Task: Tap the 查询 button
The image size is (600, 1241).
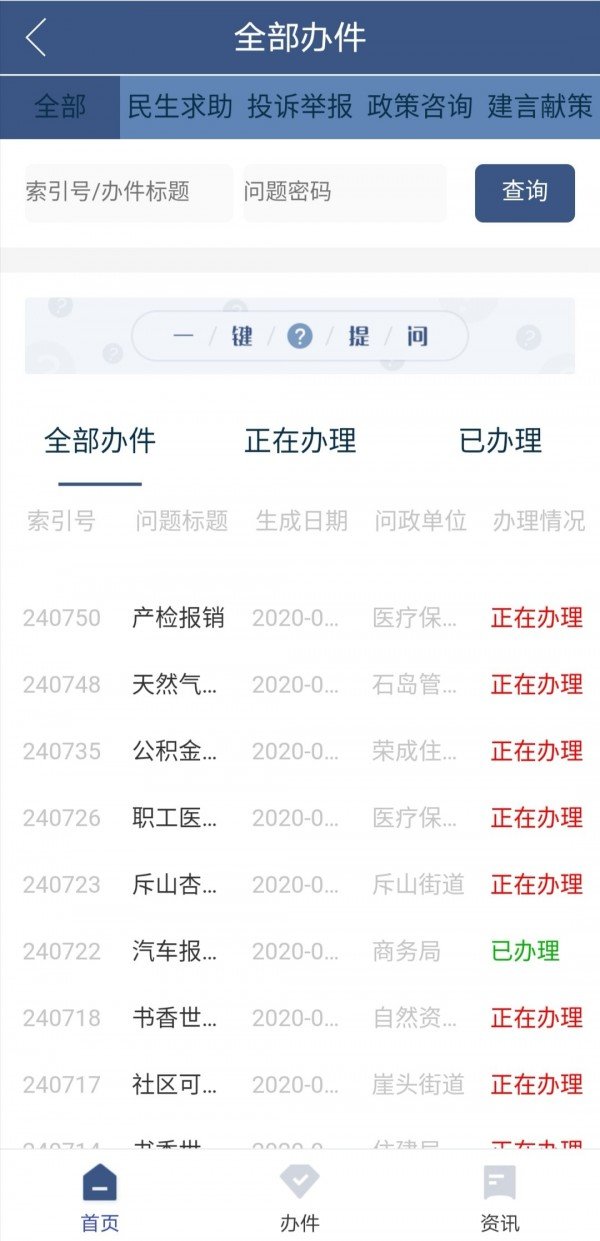Action: pos(524,192)
